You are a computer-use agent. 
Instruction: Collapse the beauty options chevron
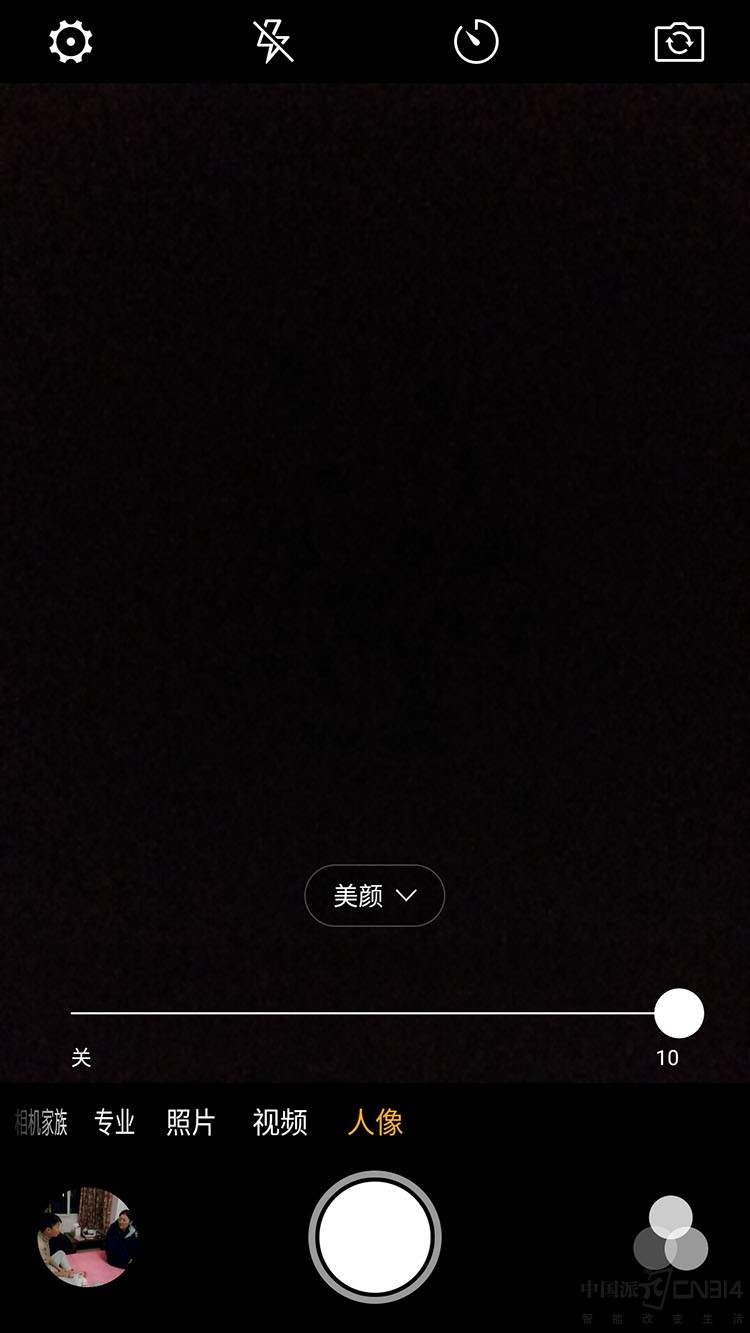(406, 897)
